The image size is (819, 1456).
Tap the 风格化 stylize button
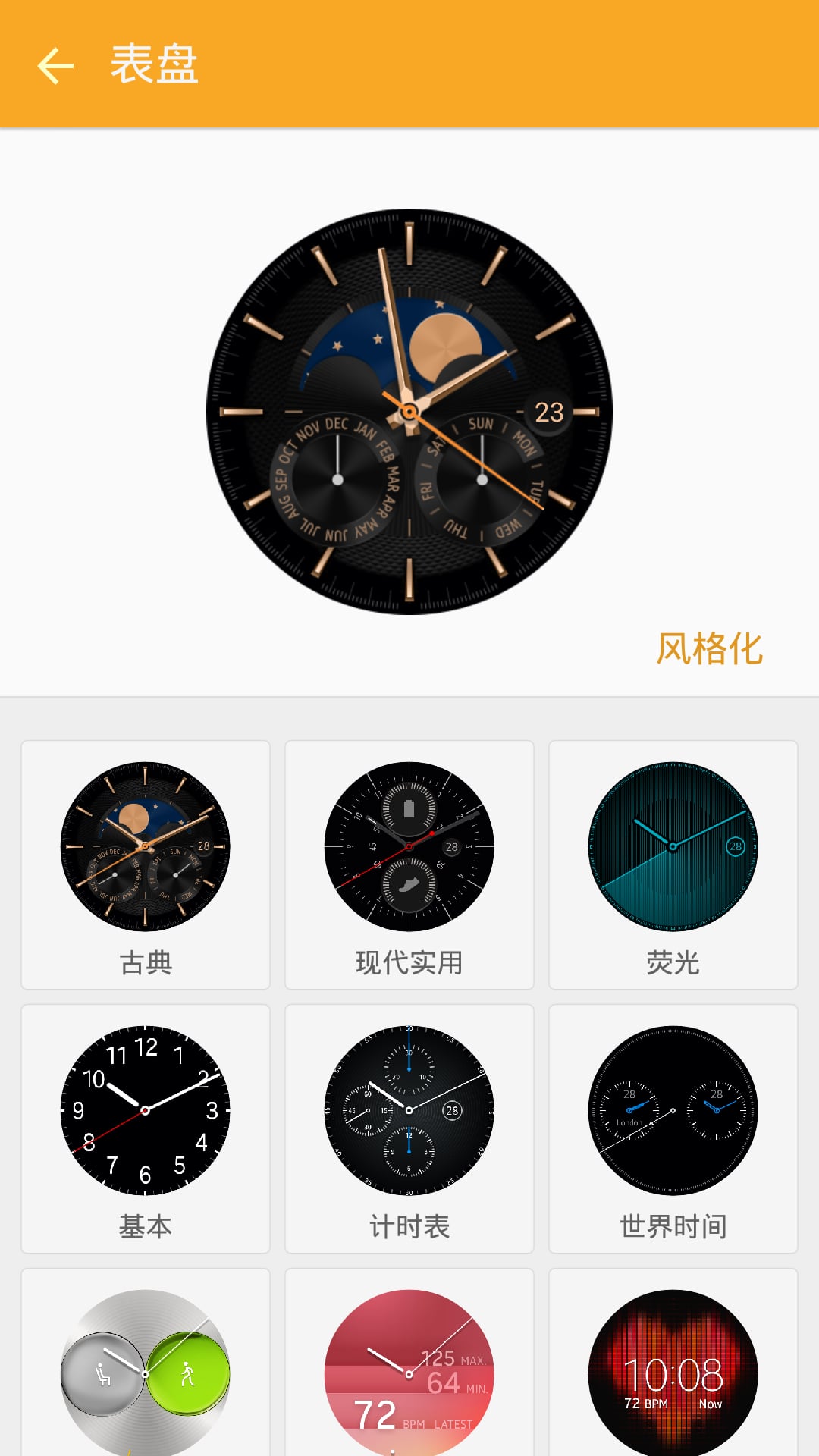[709, 649]
